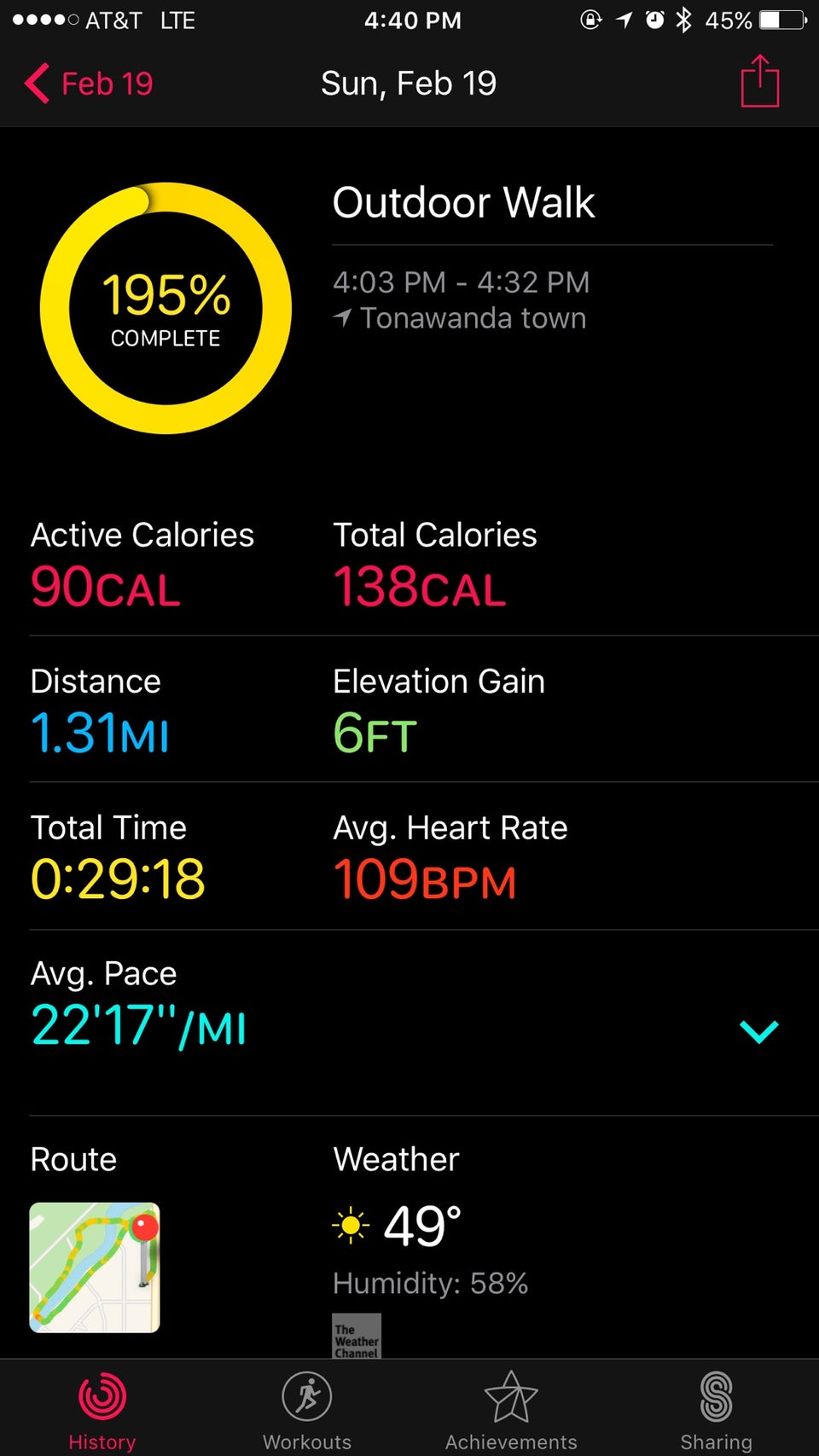Go back to Feb 19 summary
The height and width of the screenshot is (1456, 819).
90,84
